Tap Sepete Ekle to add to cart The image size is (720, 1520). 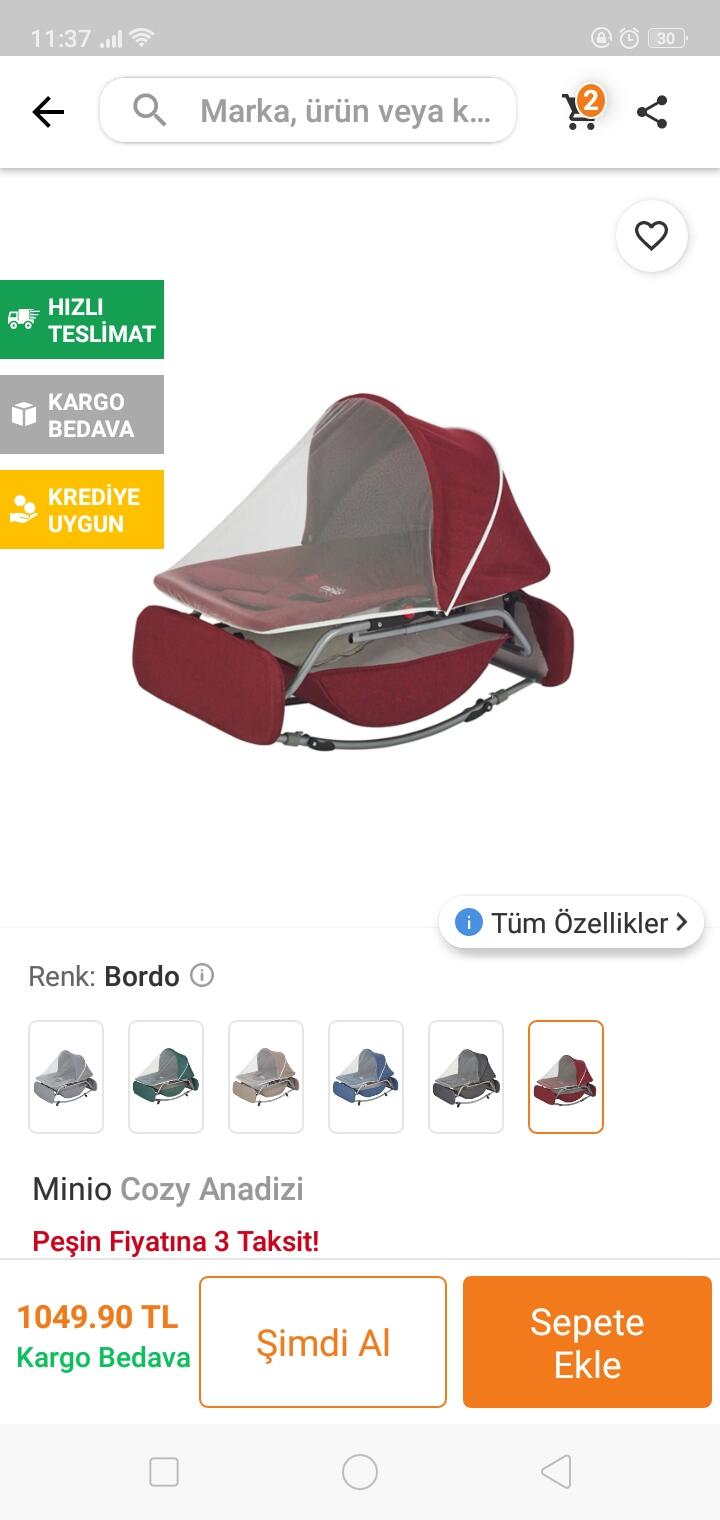587,1342
